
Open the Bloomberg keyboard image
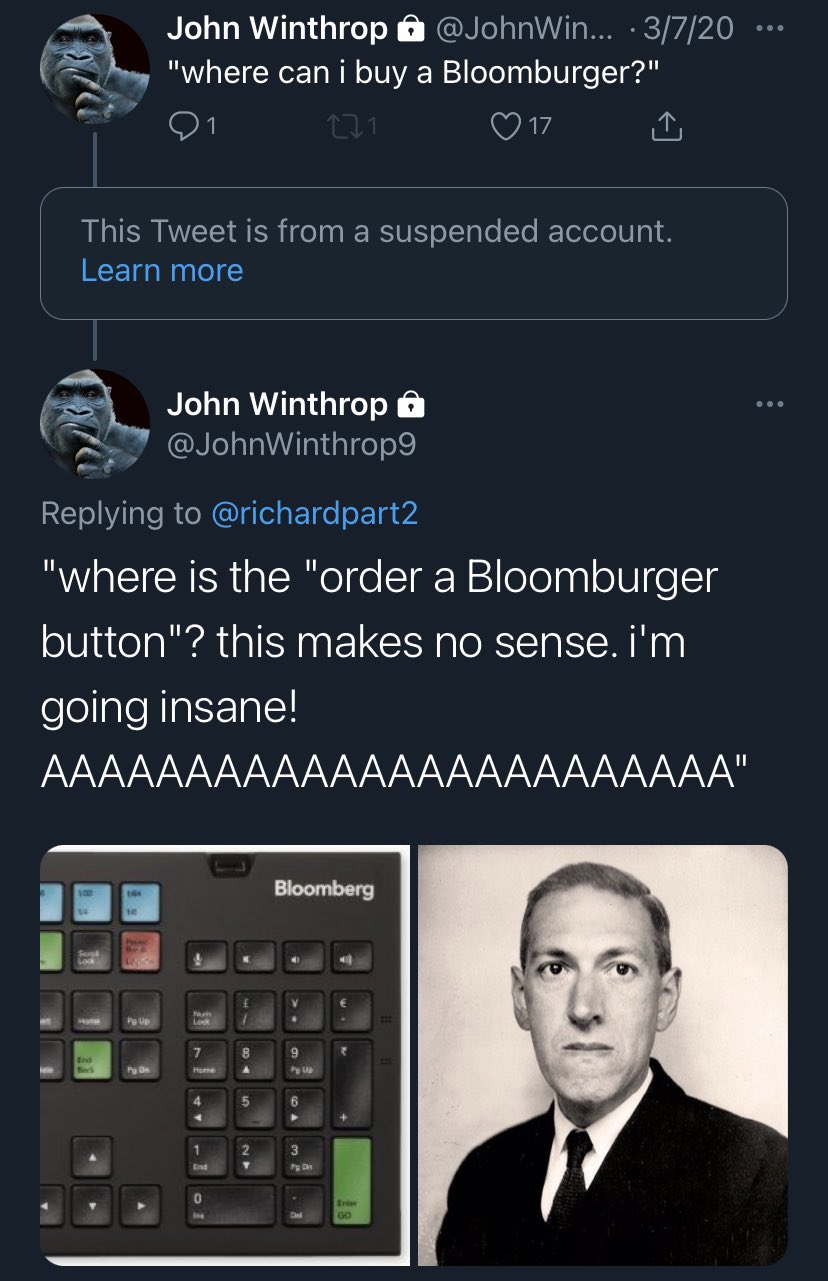(225, 1055)
